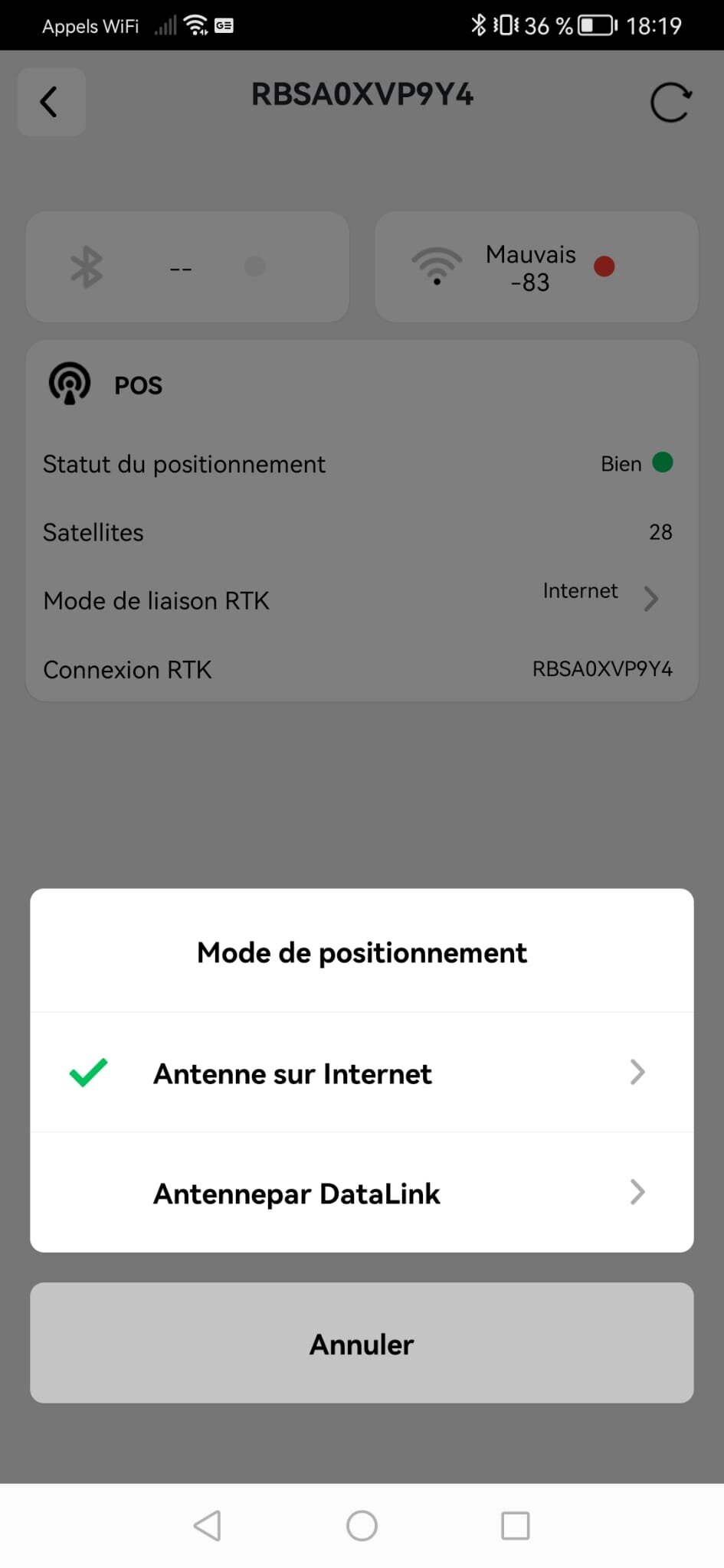Screen dimensions: 724x1568
Task: Tap Annuler to dismiss the dialog
Action: [x=362, y=1344]
